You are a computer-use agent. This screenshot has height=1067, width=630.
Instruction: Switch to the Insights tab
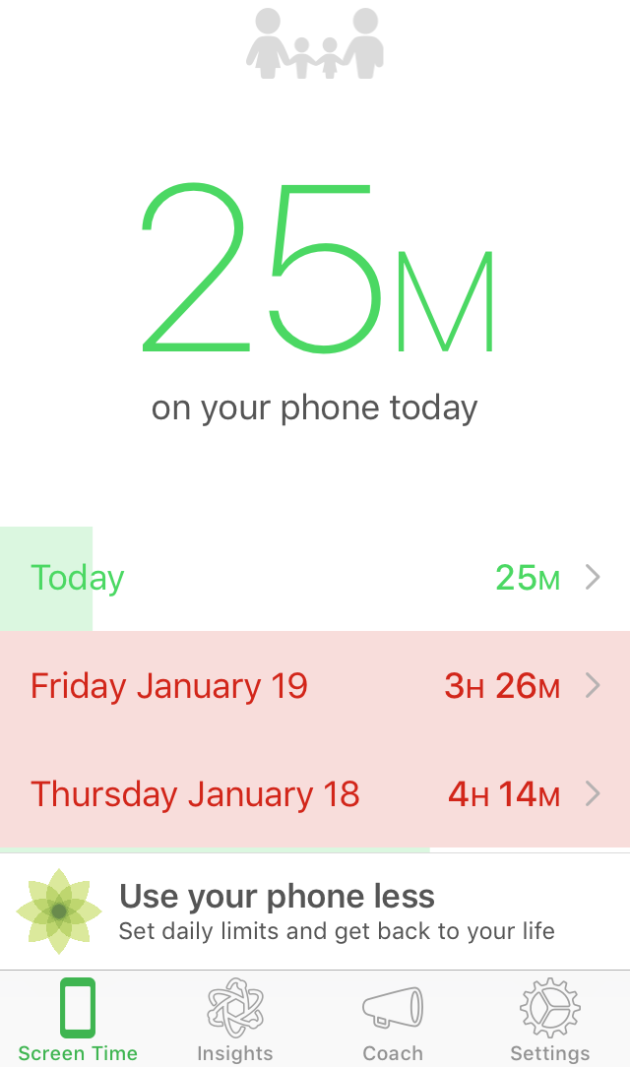coord(235,1021)
